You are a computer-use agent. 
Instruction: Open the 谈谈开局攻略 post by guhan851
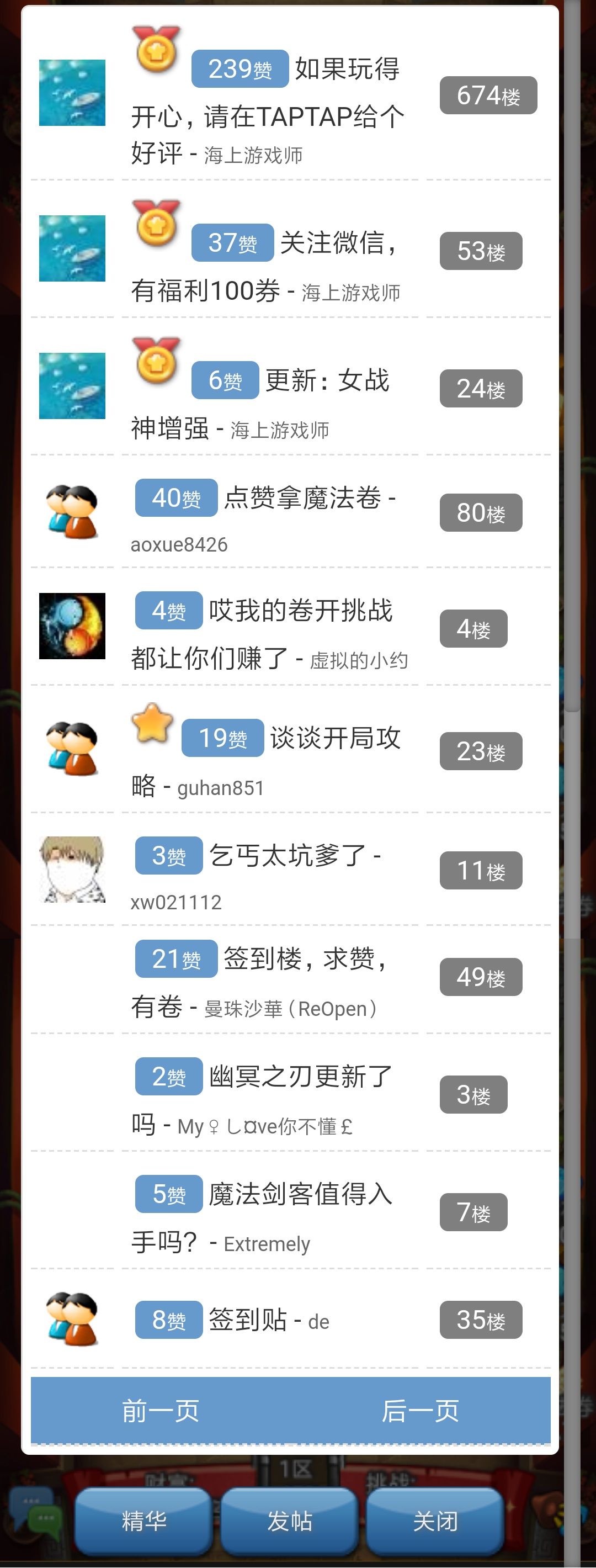[268, 761]
